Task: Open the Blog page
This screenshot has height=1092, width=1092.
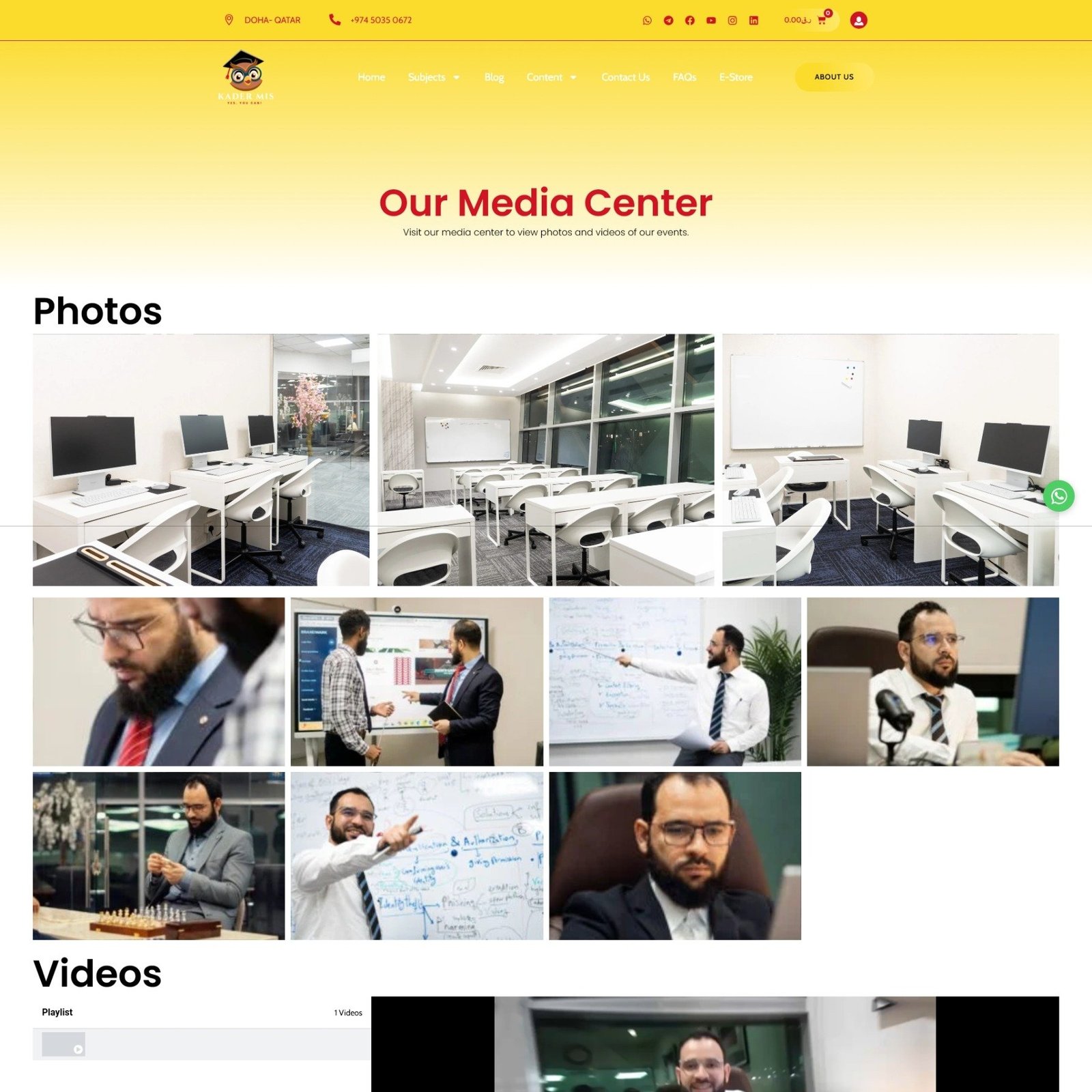Action: coord(493,77)
